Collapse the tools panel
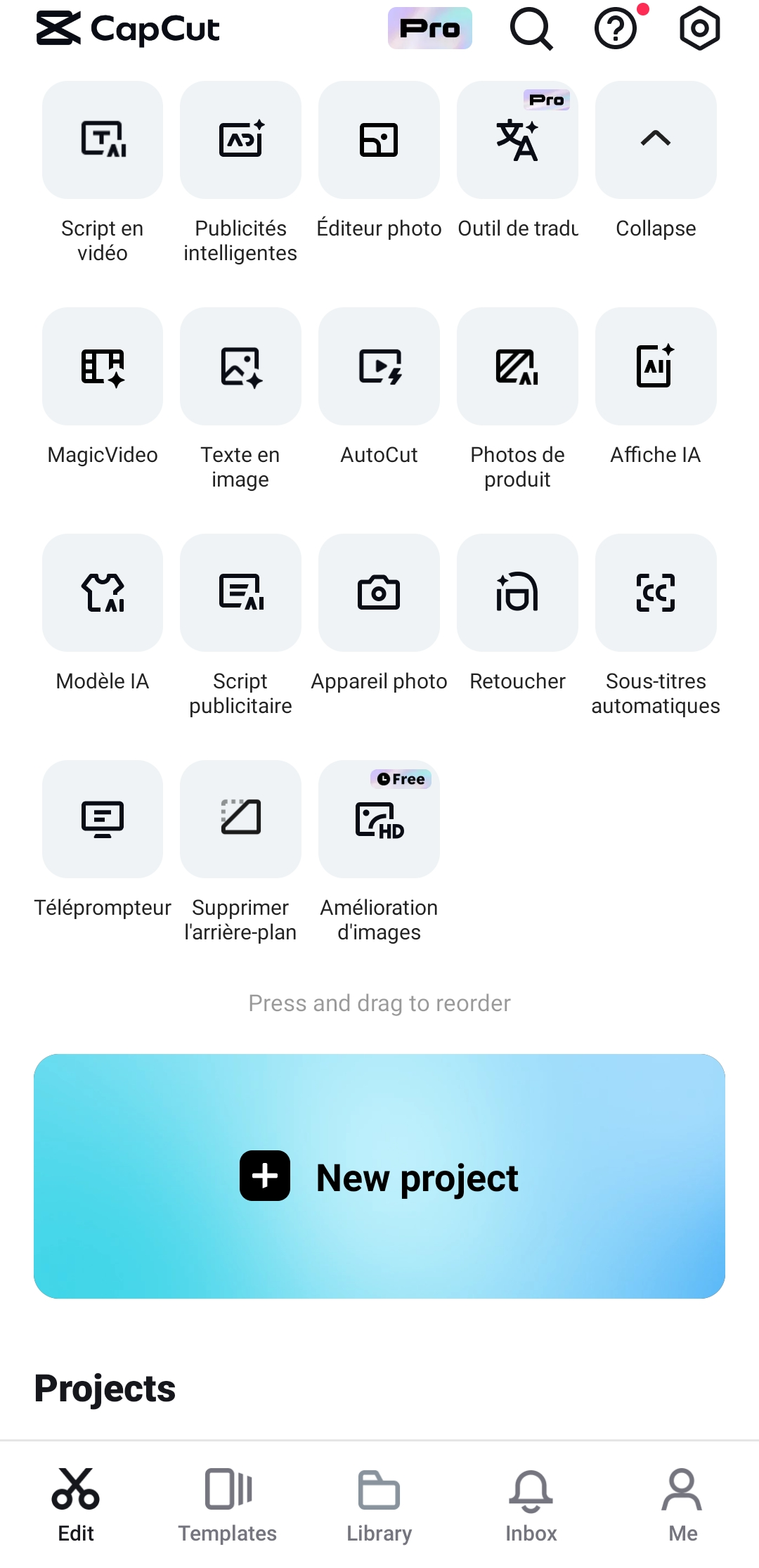759x1568 pixels. click(656, 140)
